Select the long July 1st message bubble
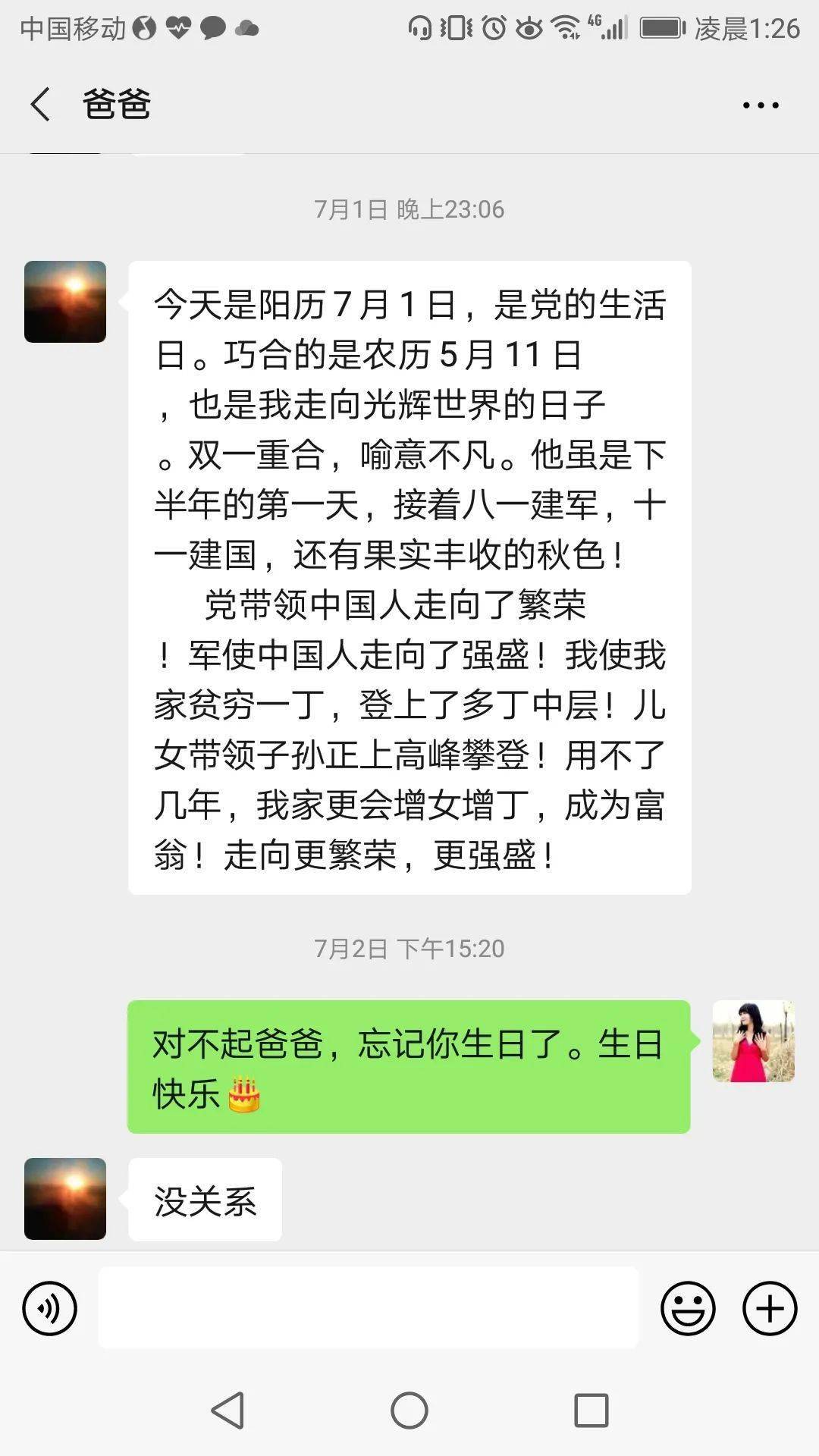The image size is (819, 1456). 411,576
